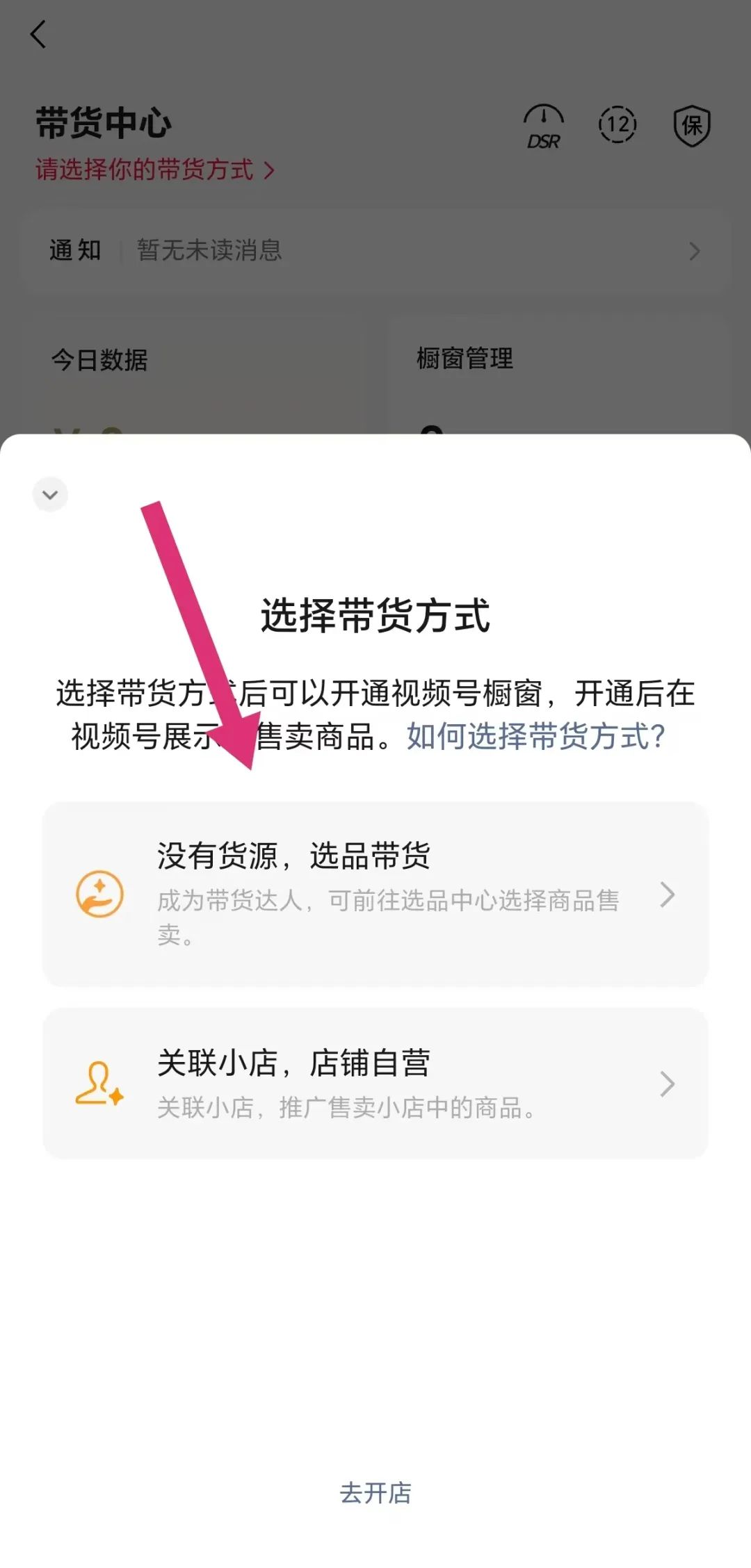The image size is (751, 1568).
Task: Open the 保 shield icon
Action: point(692,126)
